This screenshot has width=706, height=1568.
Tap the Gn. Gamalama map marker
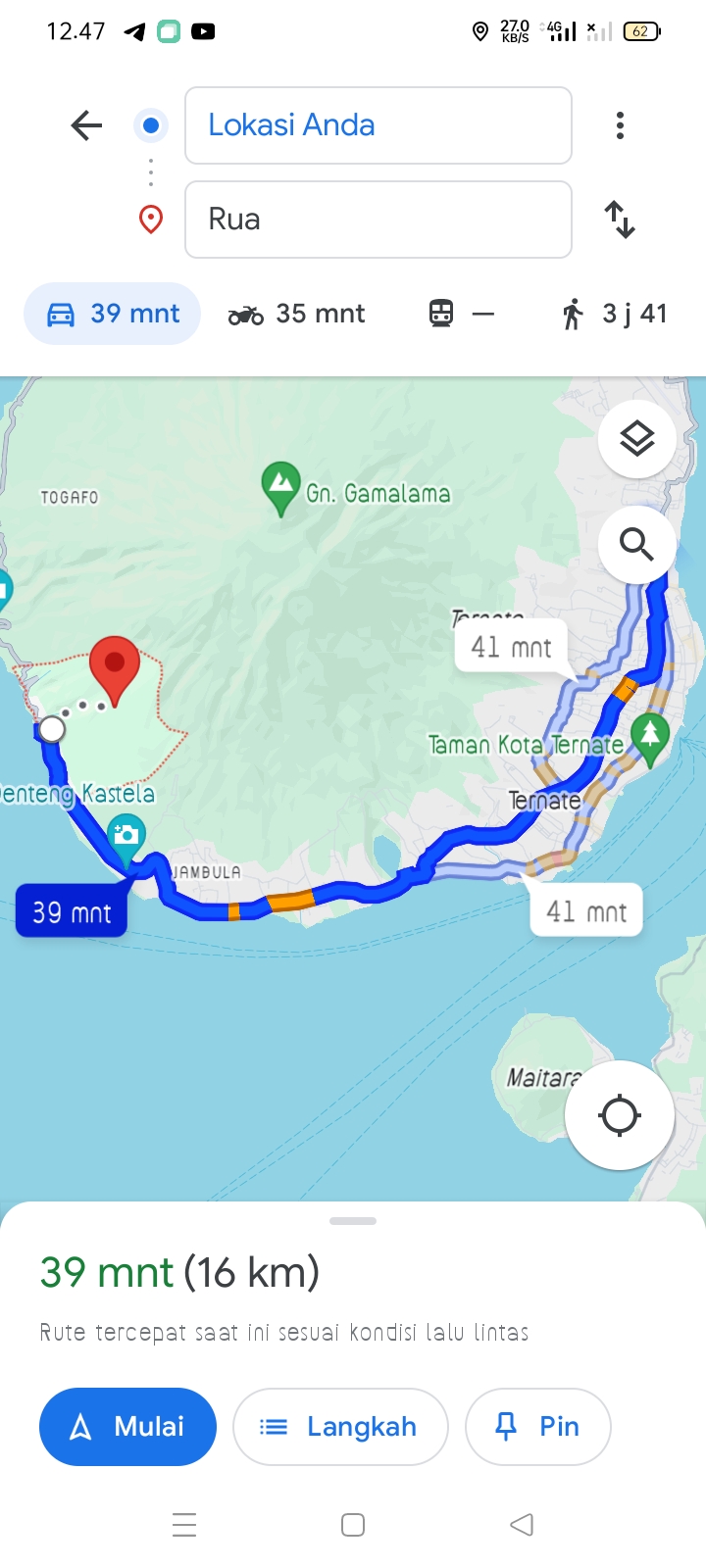point(280,488)
